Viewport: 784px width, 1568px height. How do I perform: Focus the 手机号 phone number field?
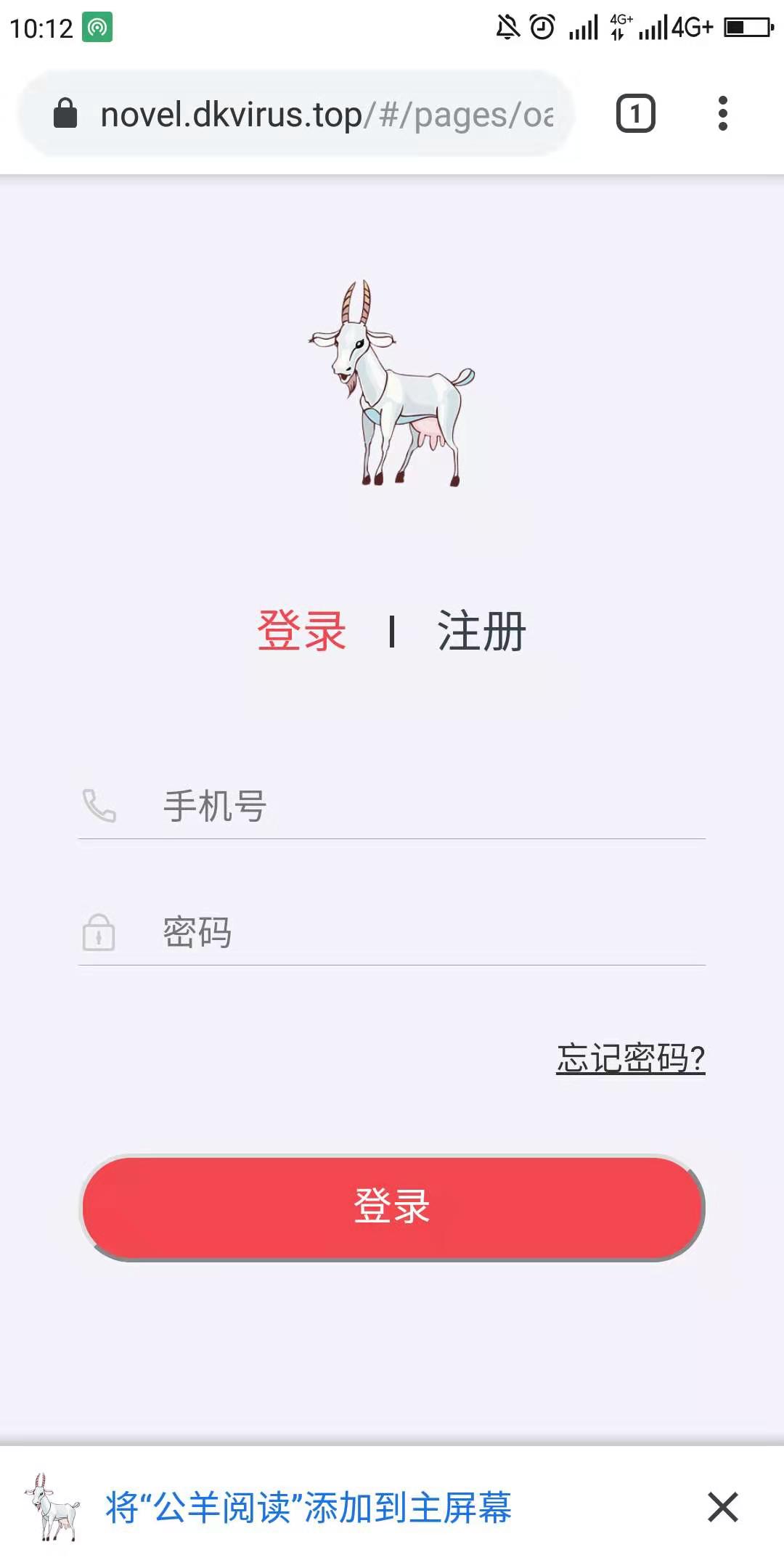coord(428,807)
